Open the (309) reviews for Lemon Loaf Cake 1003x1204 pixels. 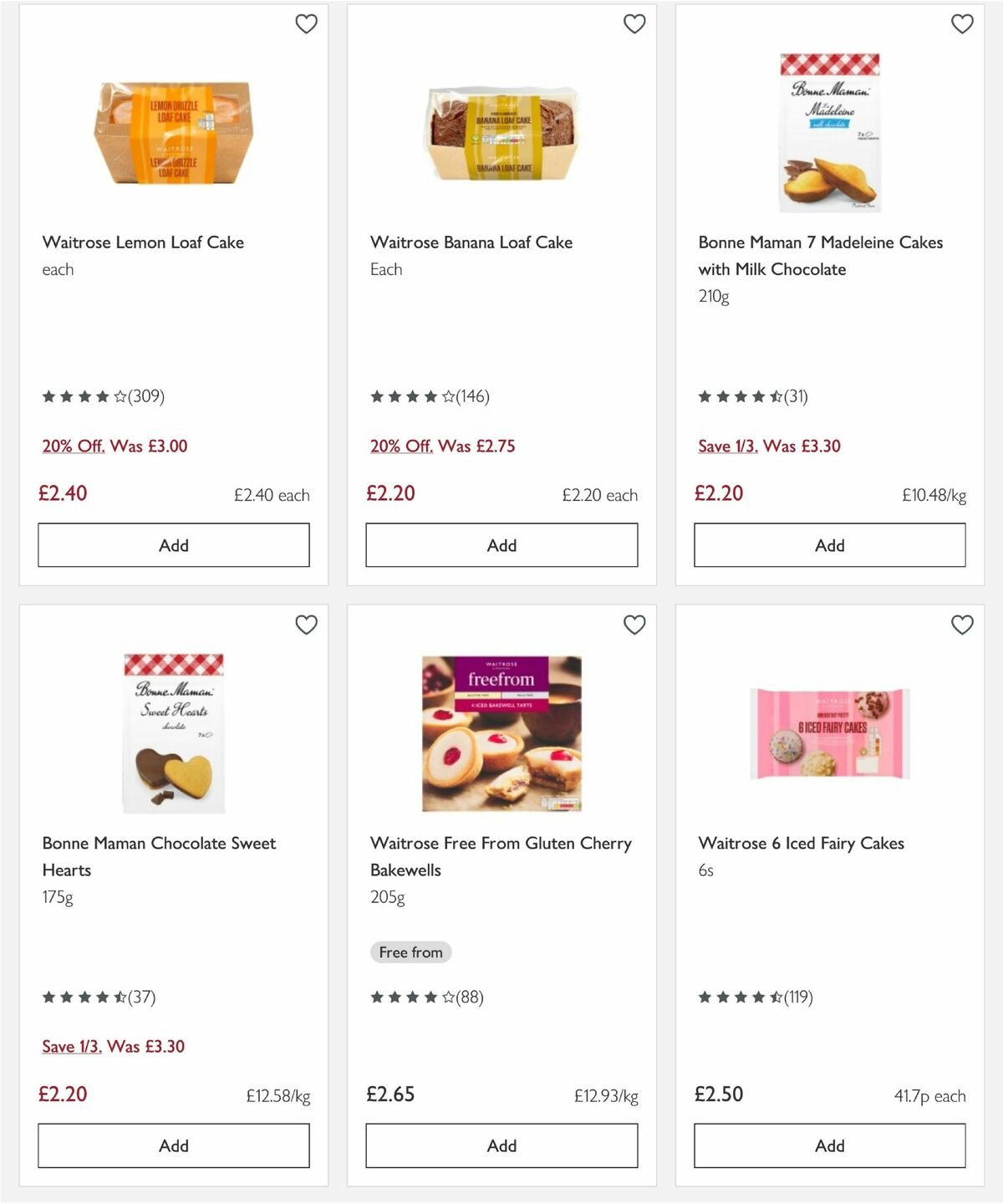pos(148,396)
